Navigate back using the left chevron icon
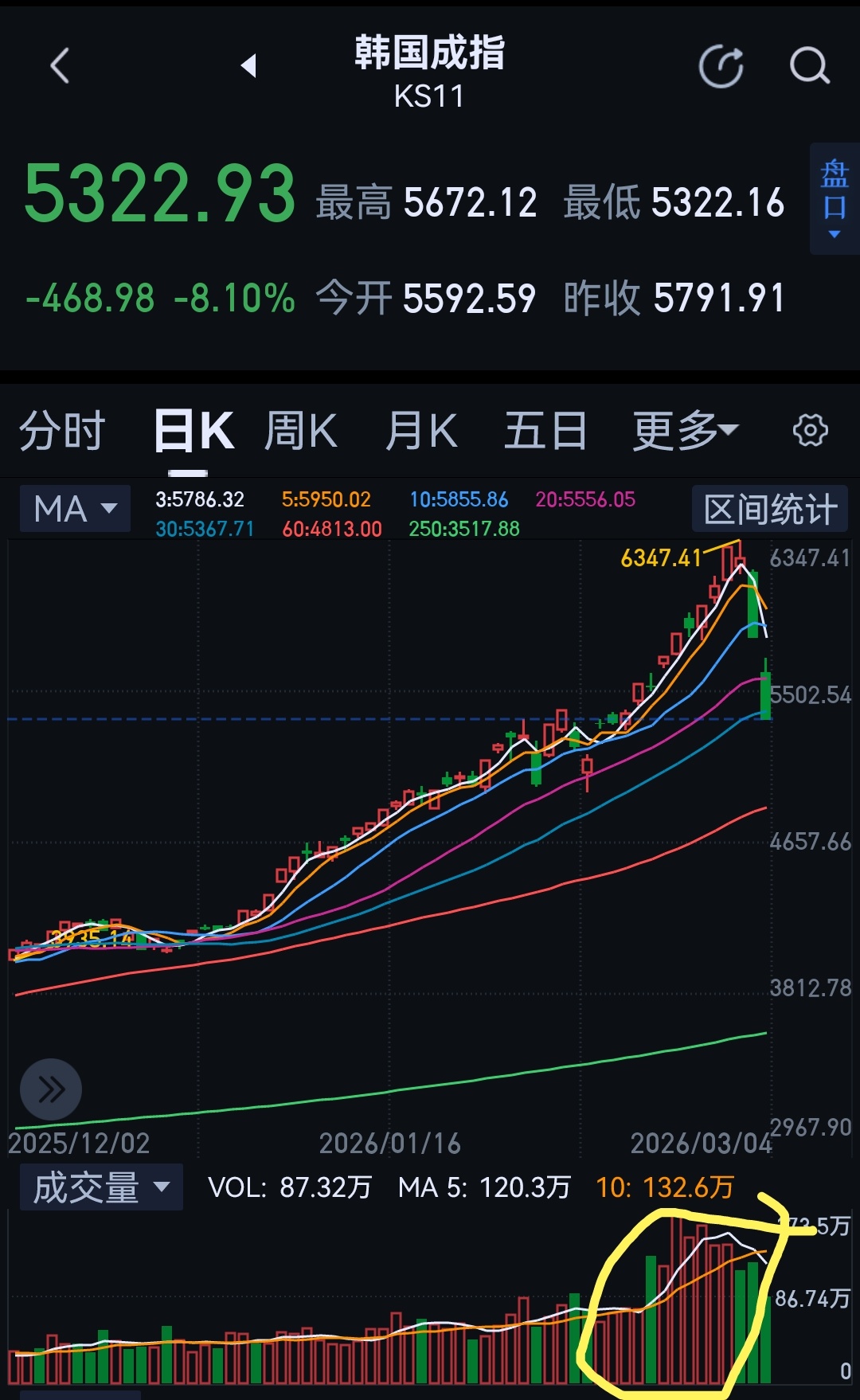Screen dimensions: 860x1400 60,65
